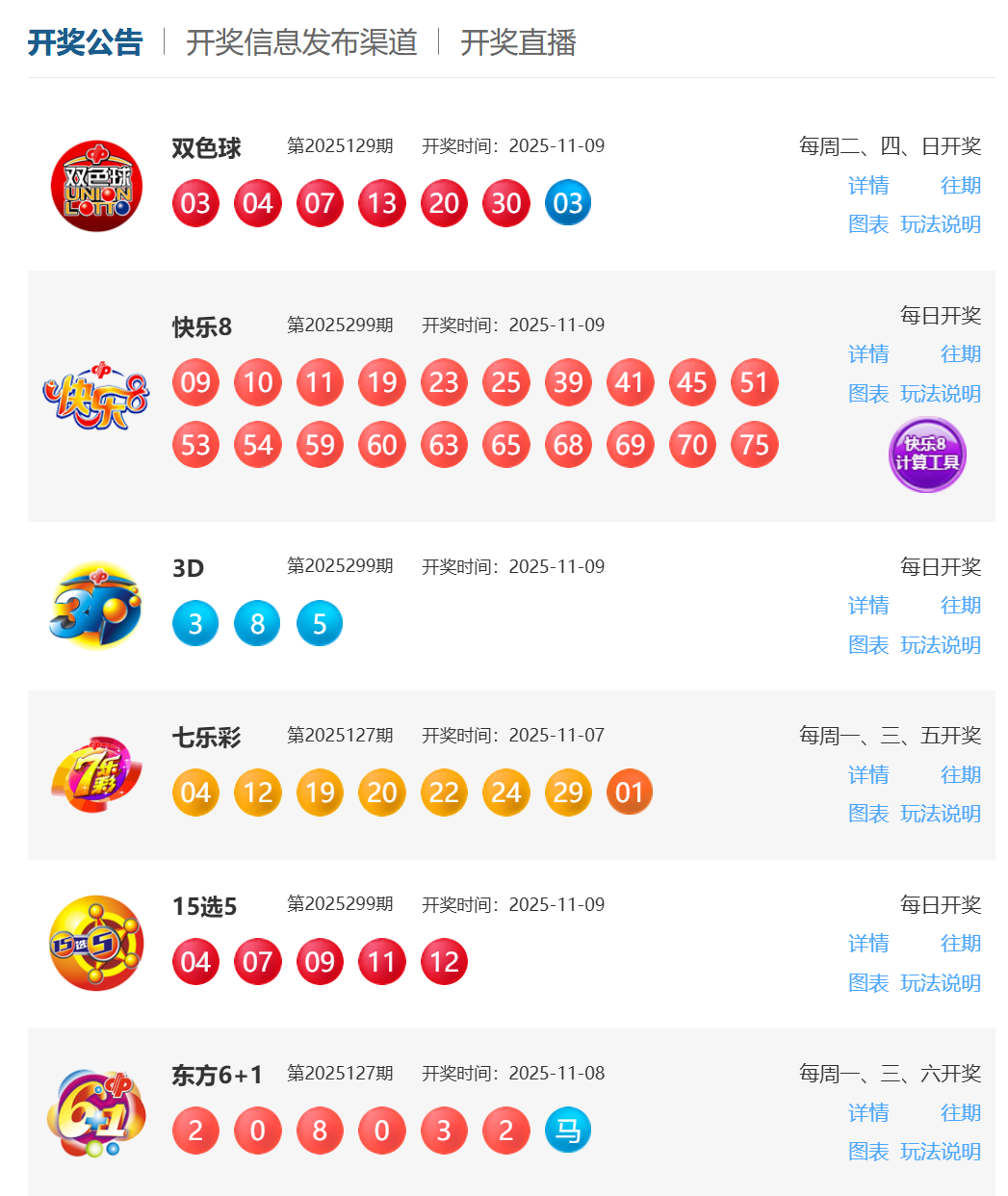The height and width of the screenshot is (1196, 1008).
Task: Open 图表 for 双色球
Action: (x=867, y=224)
